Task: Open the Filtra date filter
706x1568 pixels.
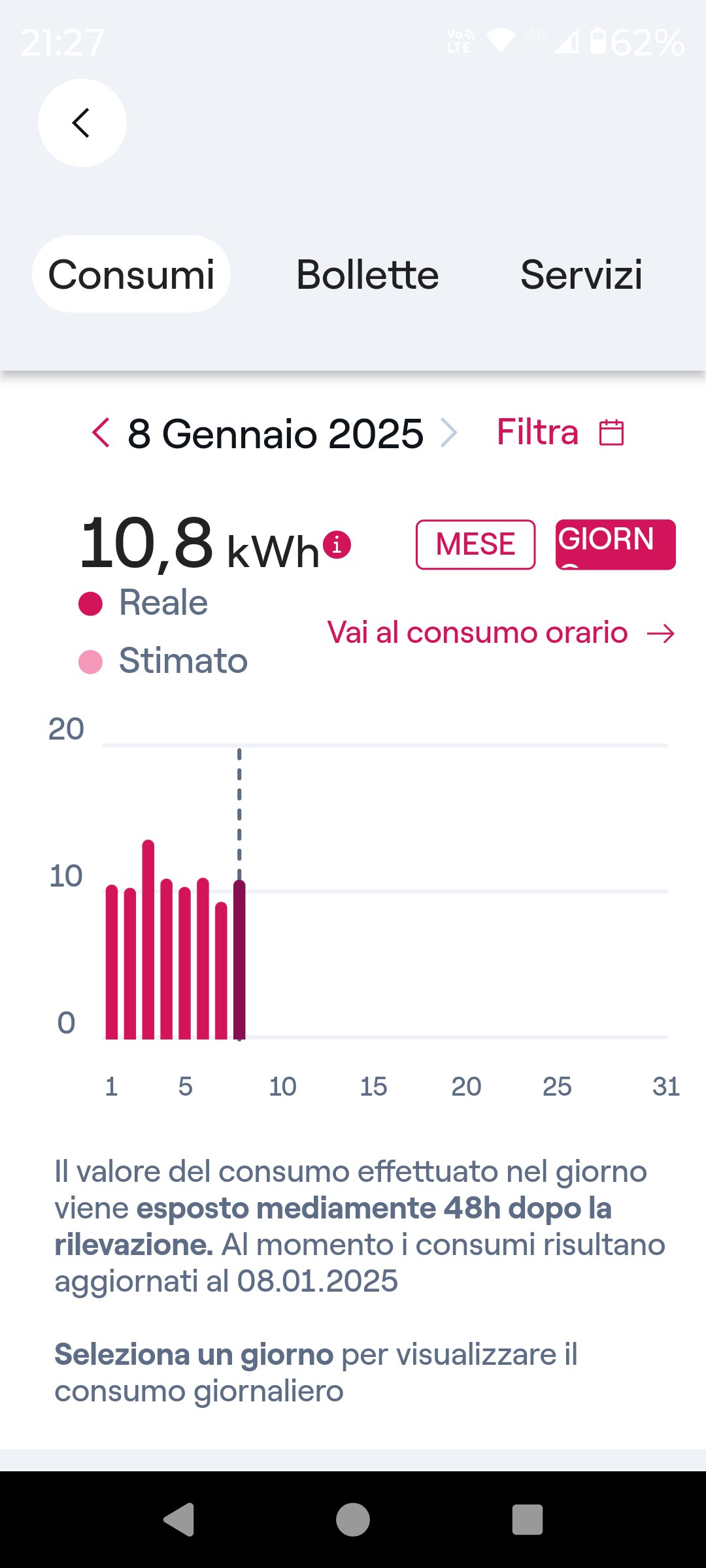Action: [560, 433]
